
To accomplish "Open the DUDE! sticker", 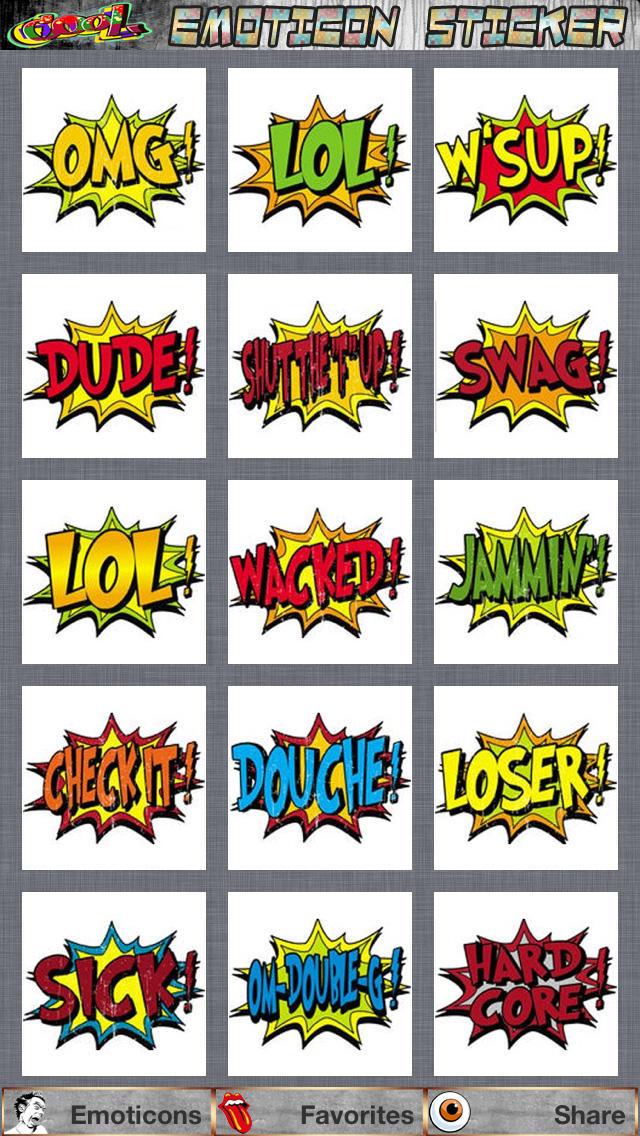I will 114,366.
